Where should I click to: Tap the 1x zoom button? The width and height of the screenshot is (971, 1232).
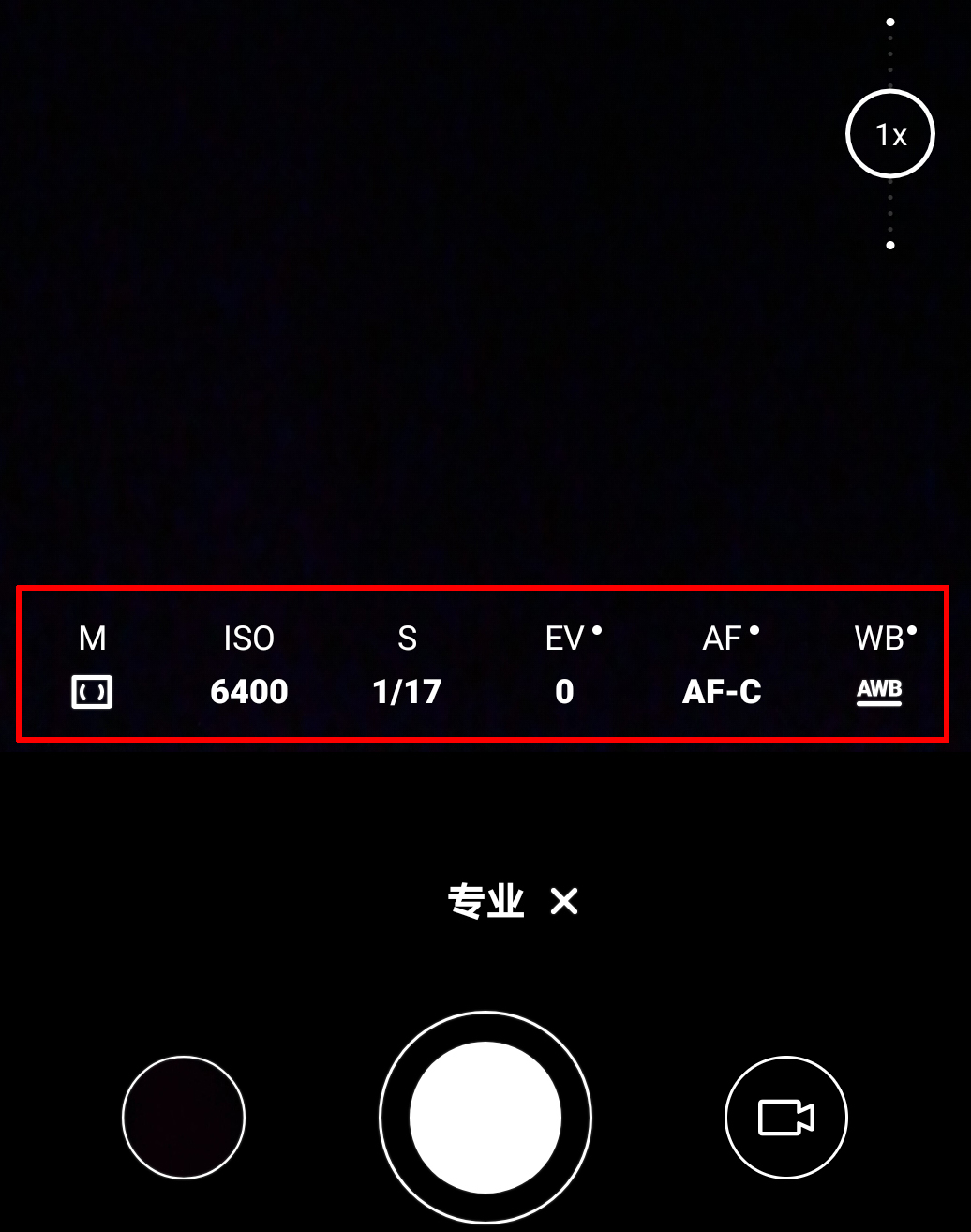point(890,134)
